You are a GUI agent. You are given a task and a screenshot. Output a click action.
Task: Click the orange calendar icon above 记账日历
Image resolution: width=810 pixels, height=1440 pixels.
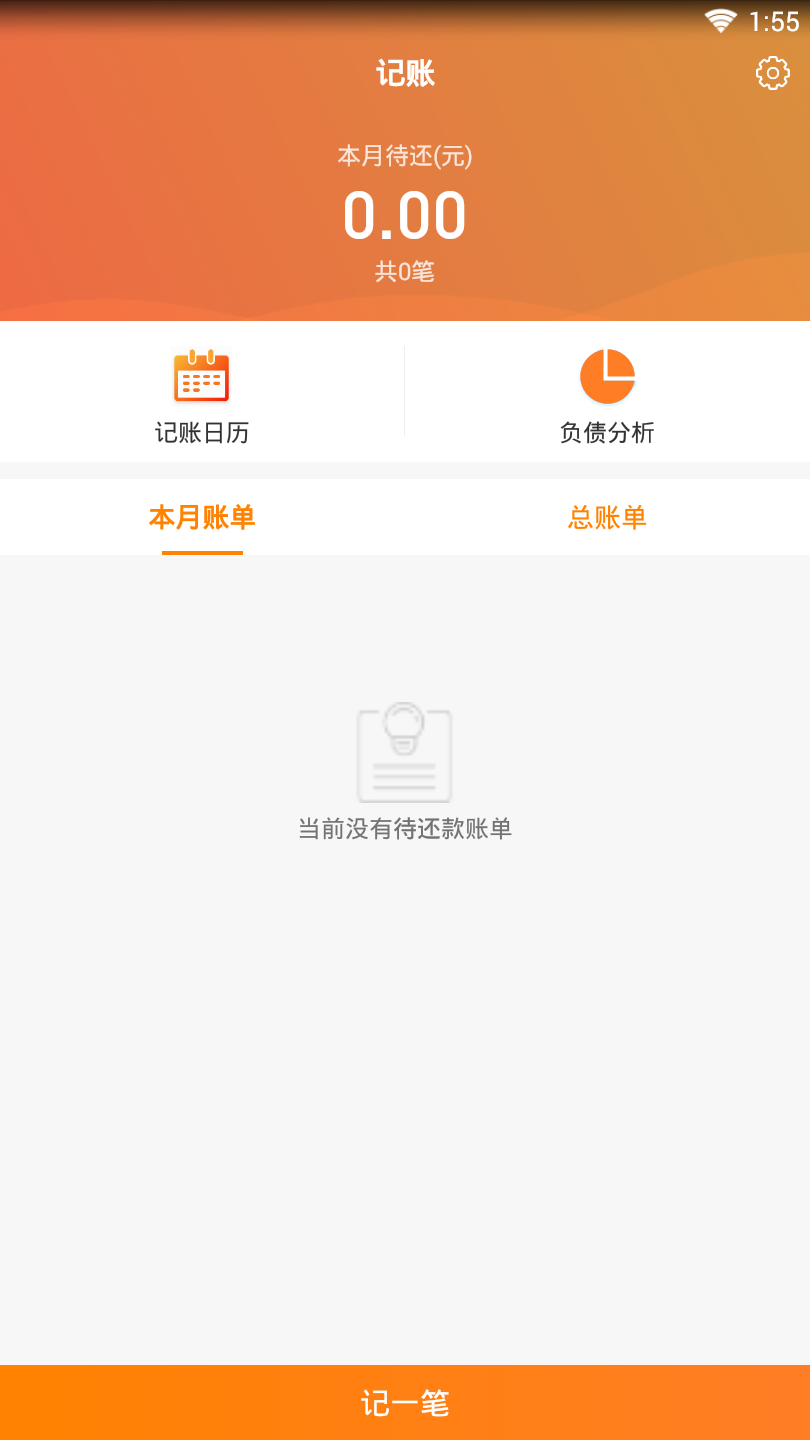[202, 374]
